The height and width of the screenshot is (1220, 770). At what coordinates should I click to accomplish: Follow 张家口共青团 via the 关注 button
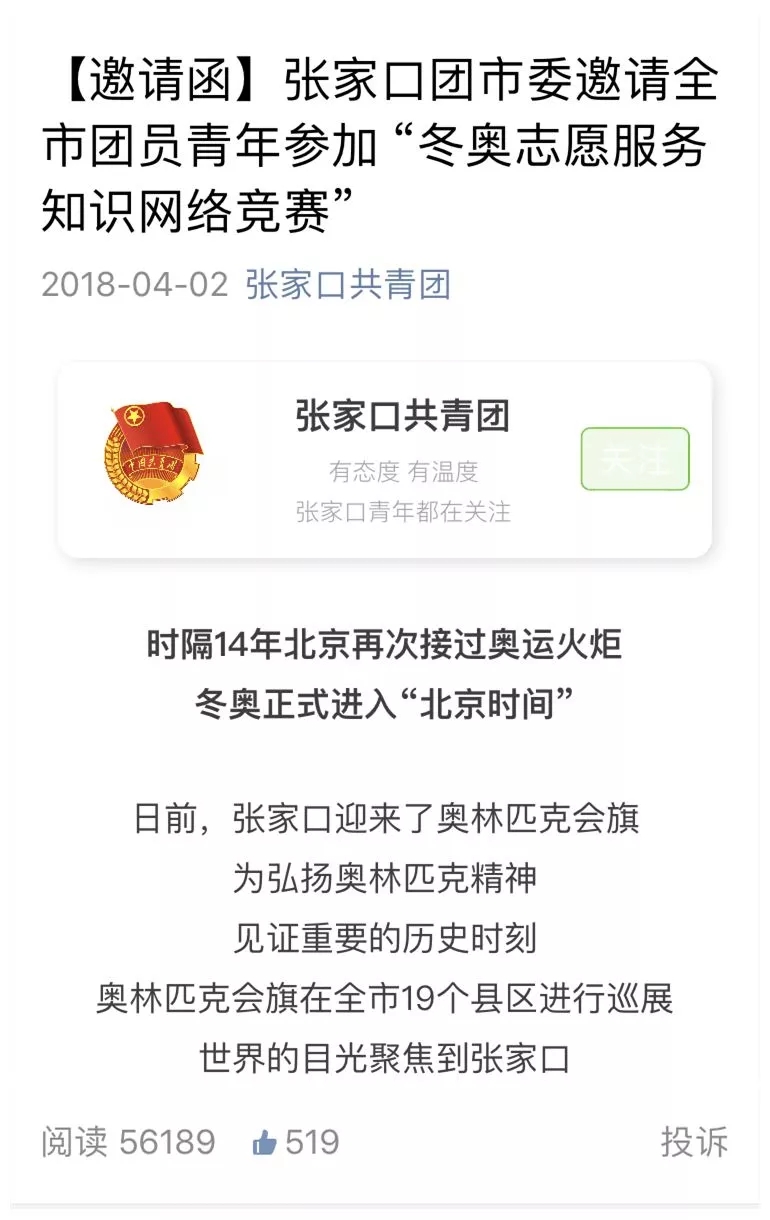tap(635, 459)
